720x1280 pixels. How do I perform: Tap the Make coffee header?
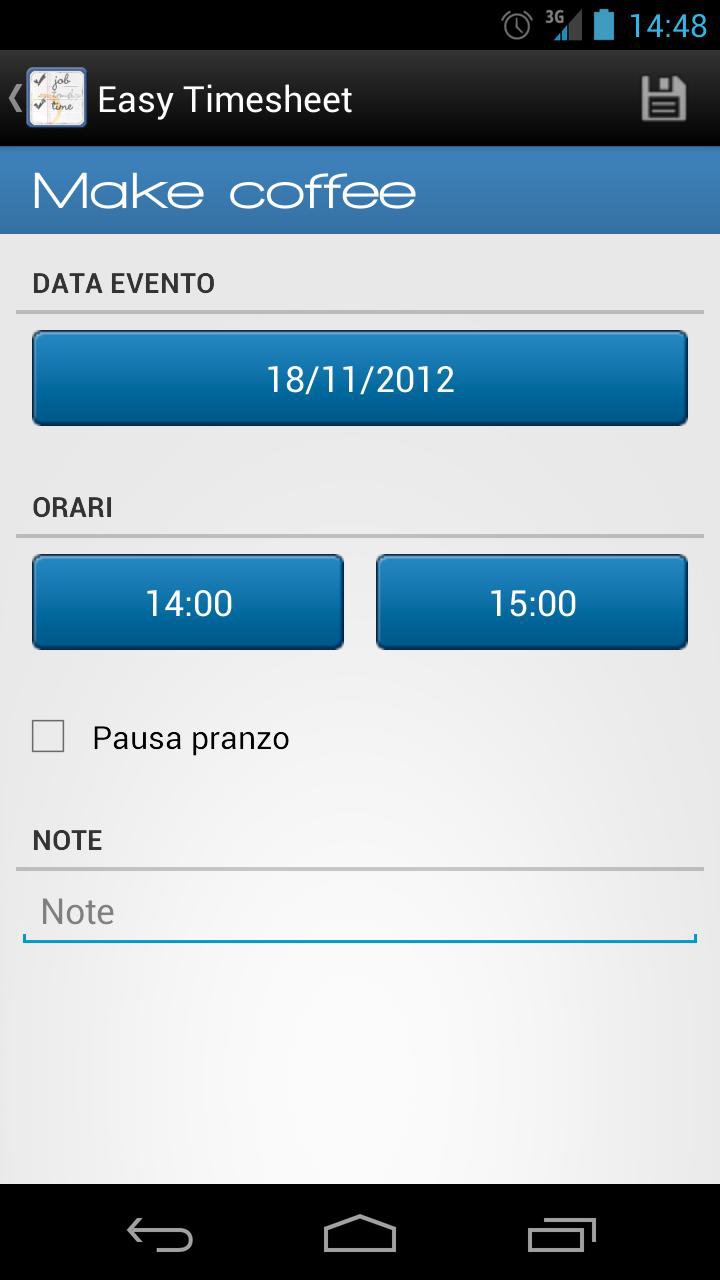click(224, 189)
